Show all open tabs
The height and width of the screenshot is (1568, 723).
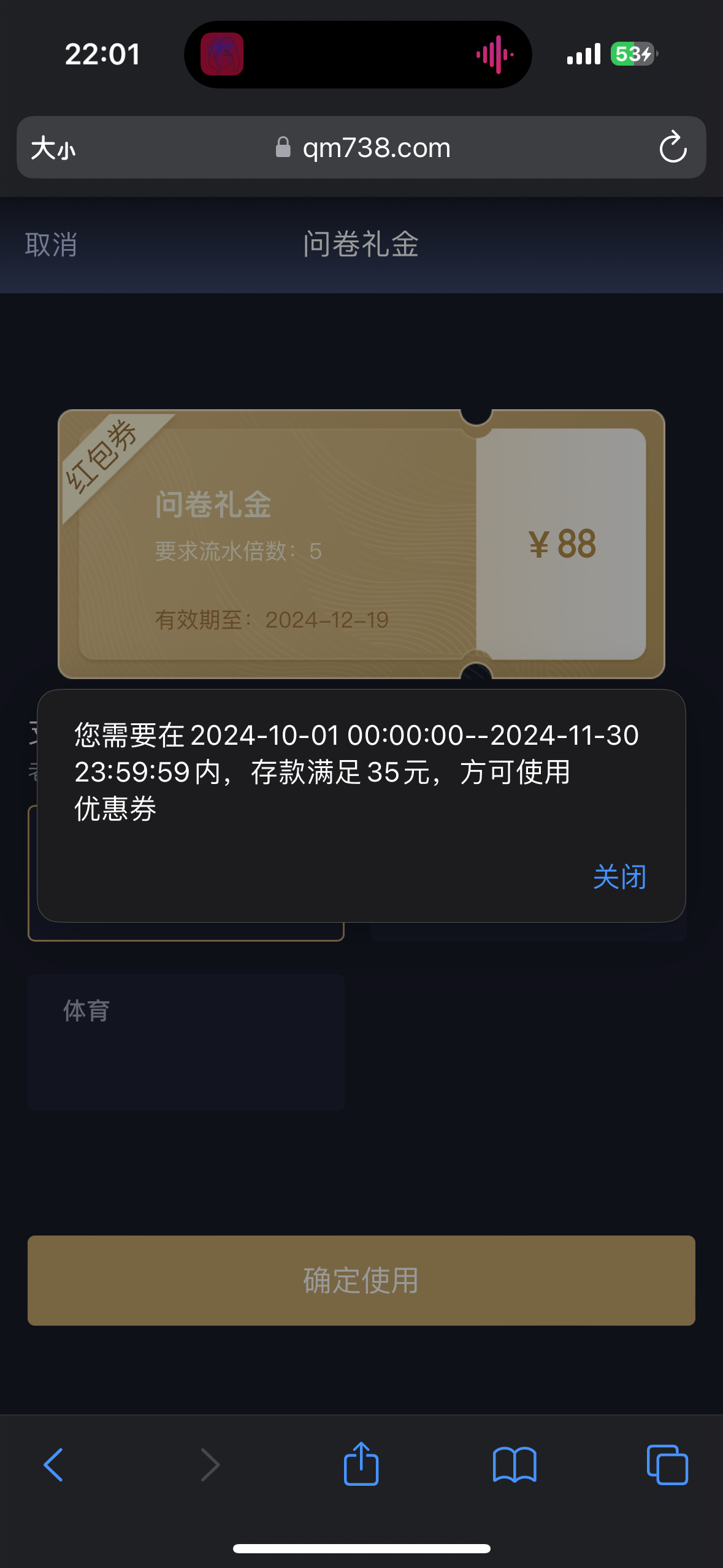tap(667, 1465)
